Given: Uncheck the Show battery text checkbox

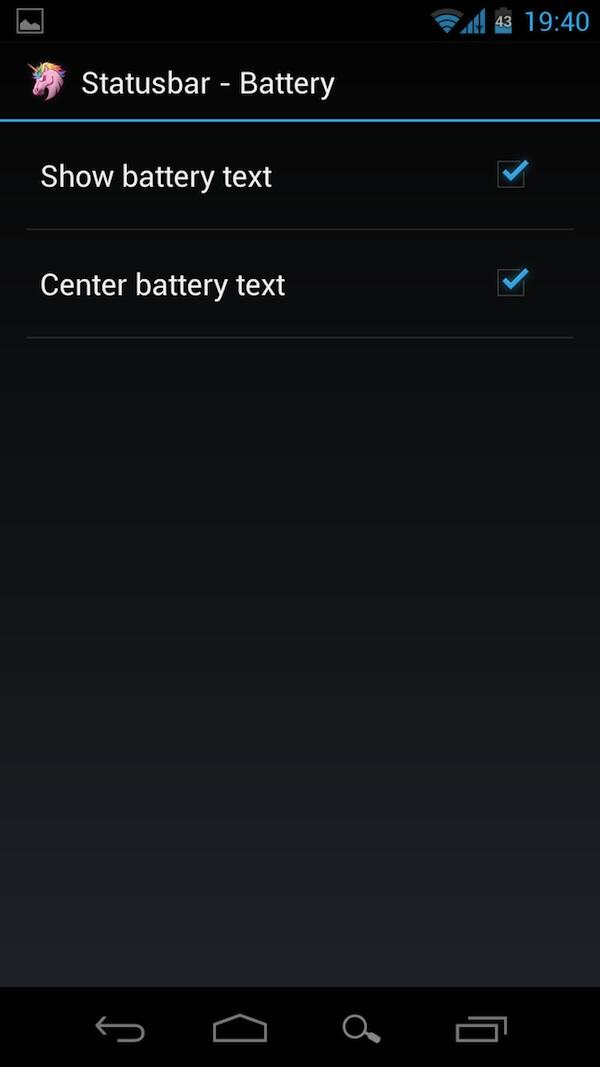Looking at the screenshot, I should click(512, 174).
